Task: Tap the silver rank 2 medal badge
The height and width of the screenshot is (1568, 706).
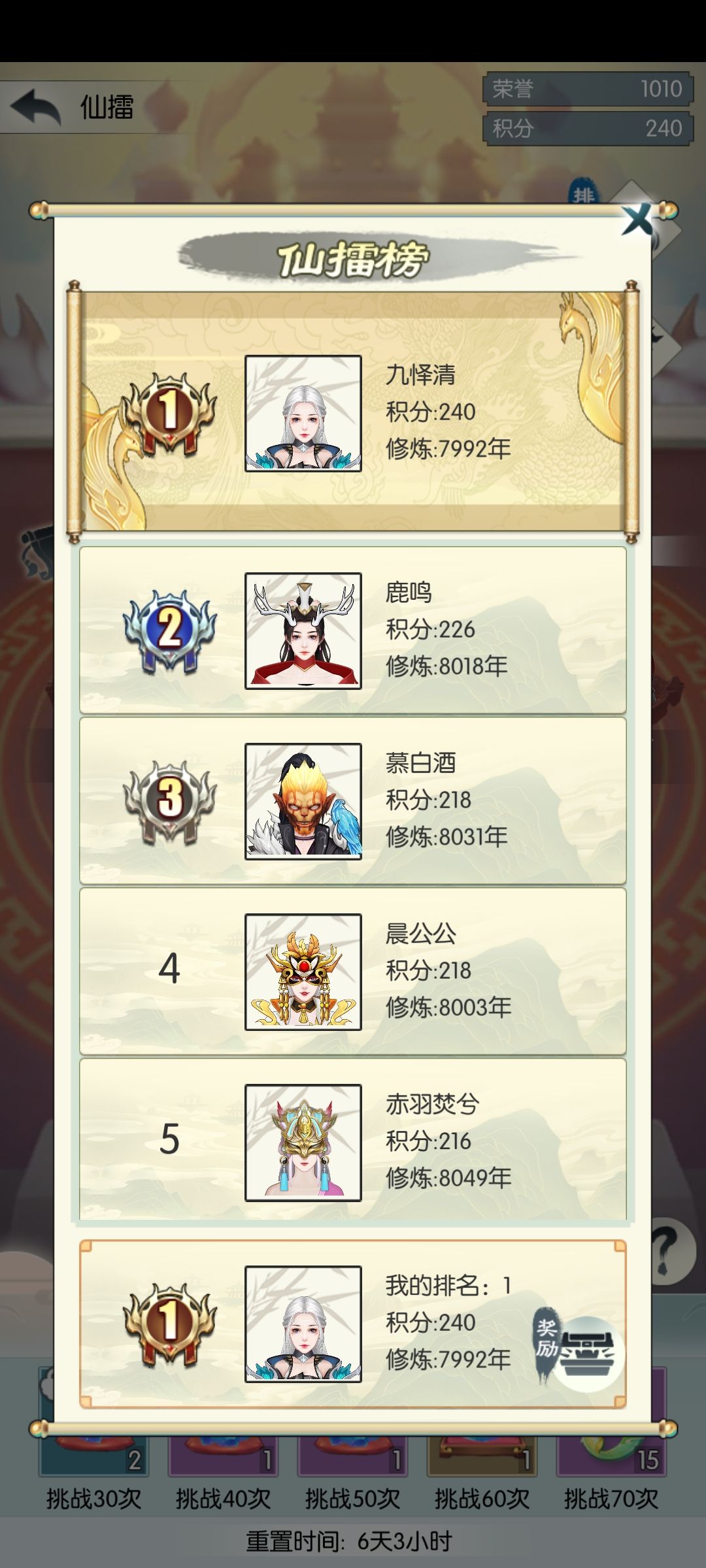Action: (169, 632)
